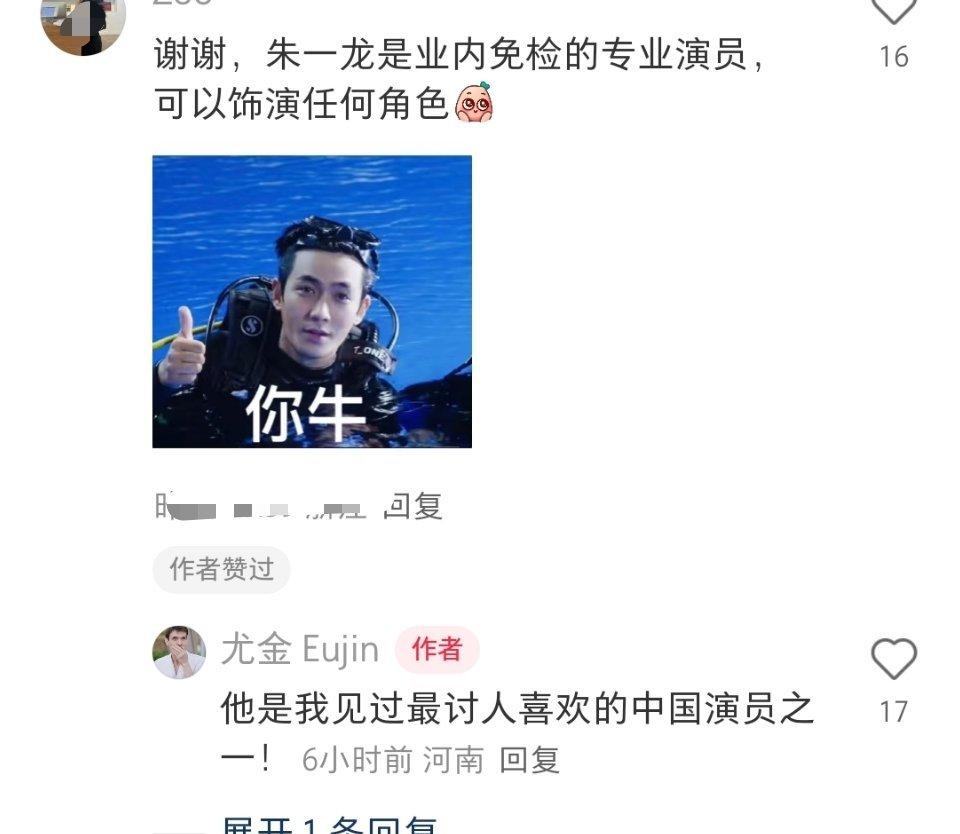
Task: Open the 你牛 meme image in the comment
Action: pos(311,301)
